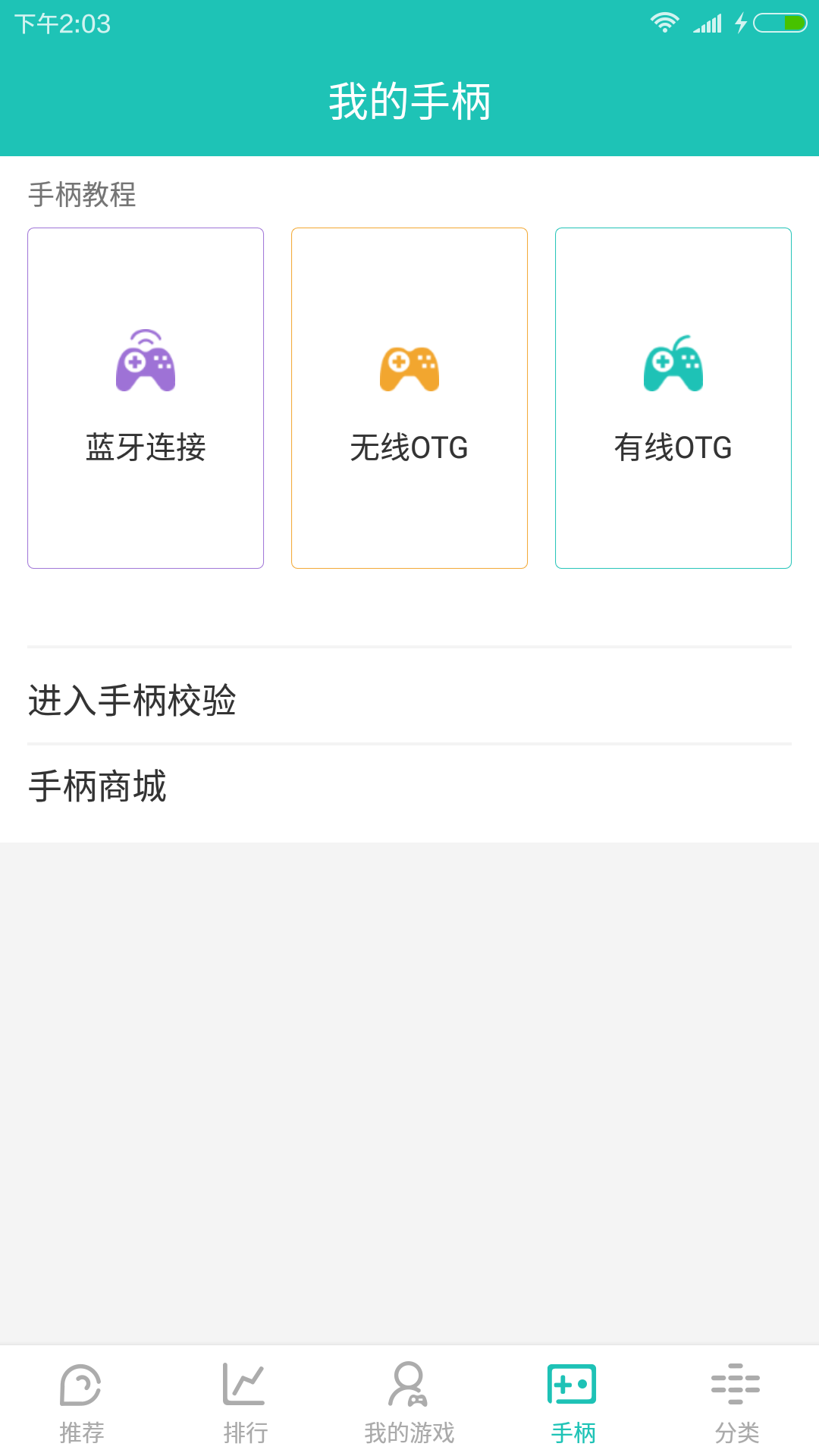Go to the 排行 tab
Image resolution: width=819 pixels, height=1456 pixels.
(246, 1401)
